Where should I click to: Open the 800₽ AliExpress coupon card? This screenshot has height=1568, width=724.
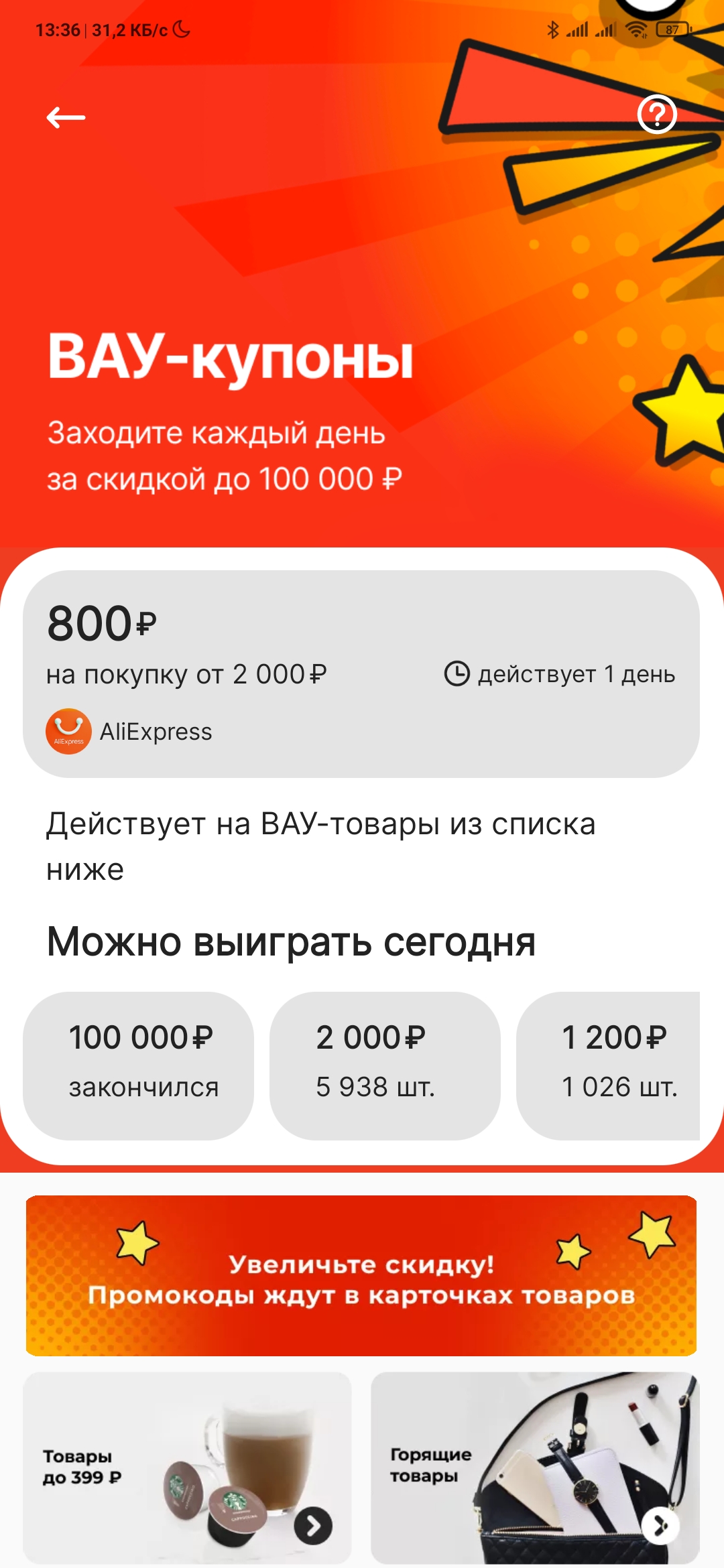coord(361,673)
